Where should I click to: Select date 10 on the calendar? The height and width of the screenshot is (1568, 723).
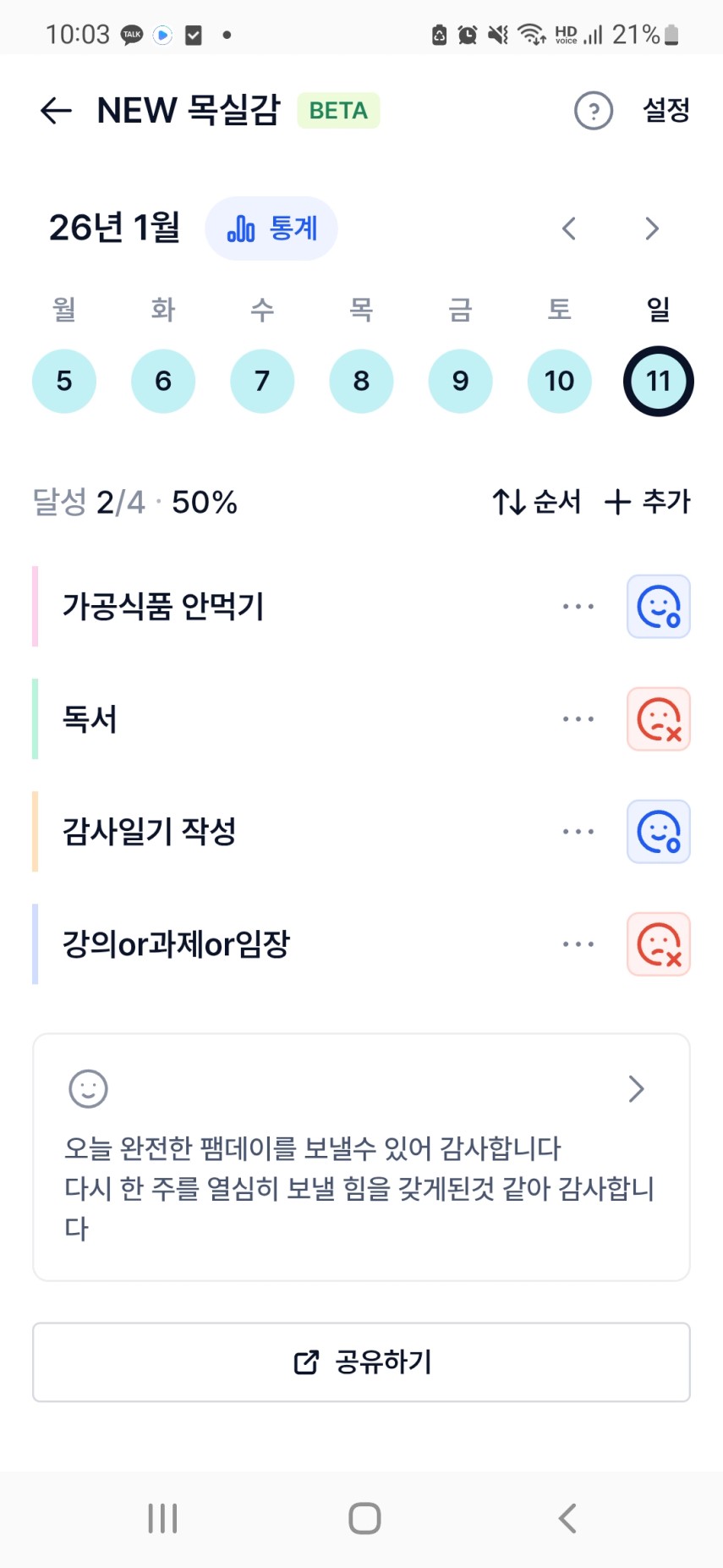click(559, 381)
